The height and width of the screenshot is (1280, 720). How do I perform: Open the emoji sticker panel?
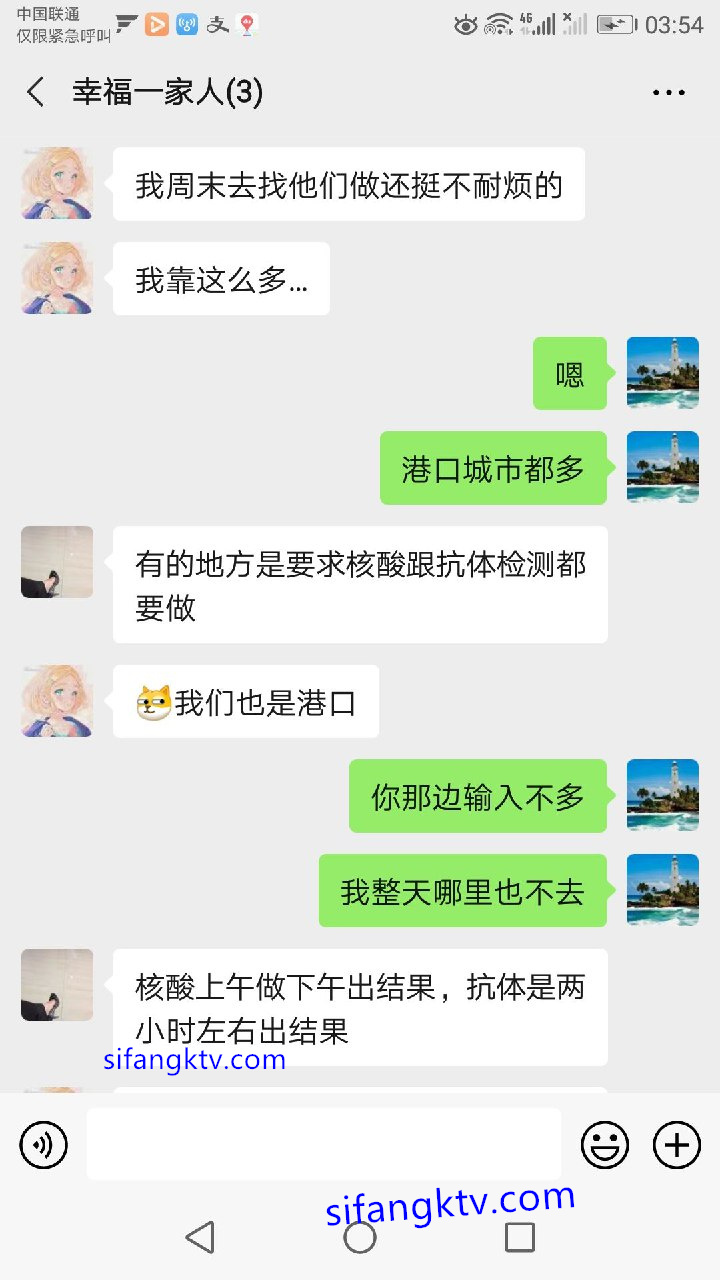click(605, 1144)
